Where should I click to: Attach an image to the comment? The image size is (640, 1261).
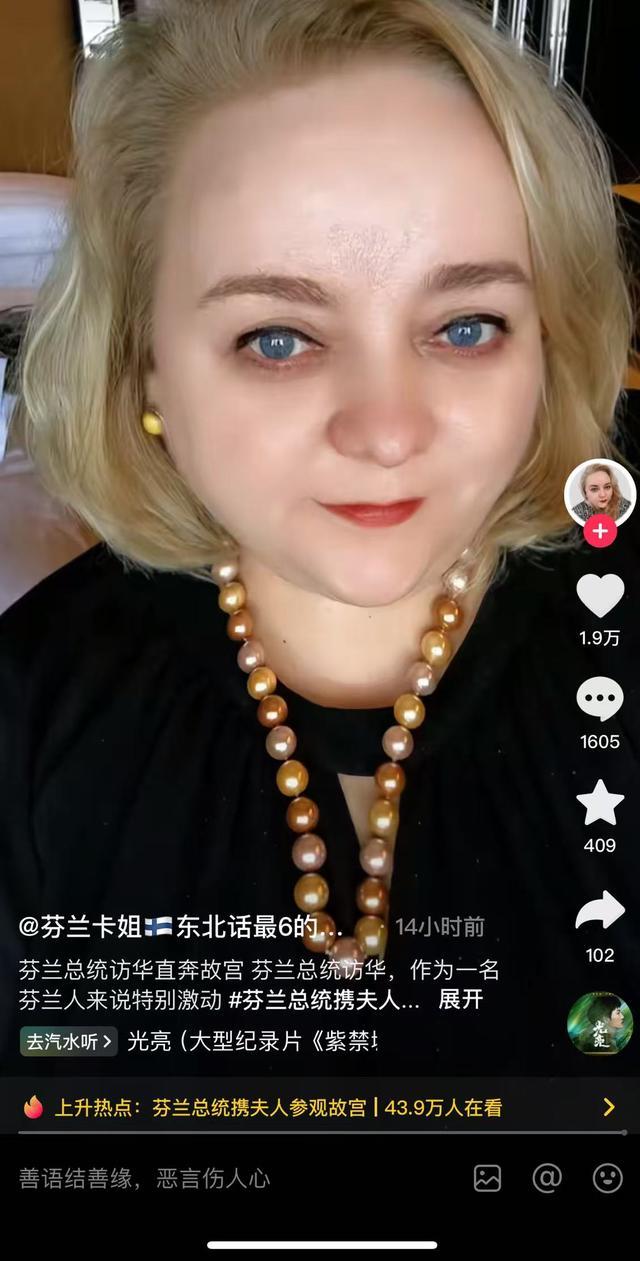(x=487, y=1178)
